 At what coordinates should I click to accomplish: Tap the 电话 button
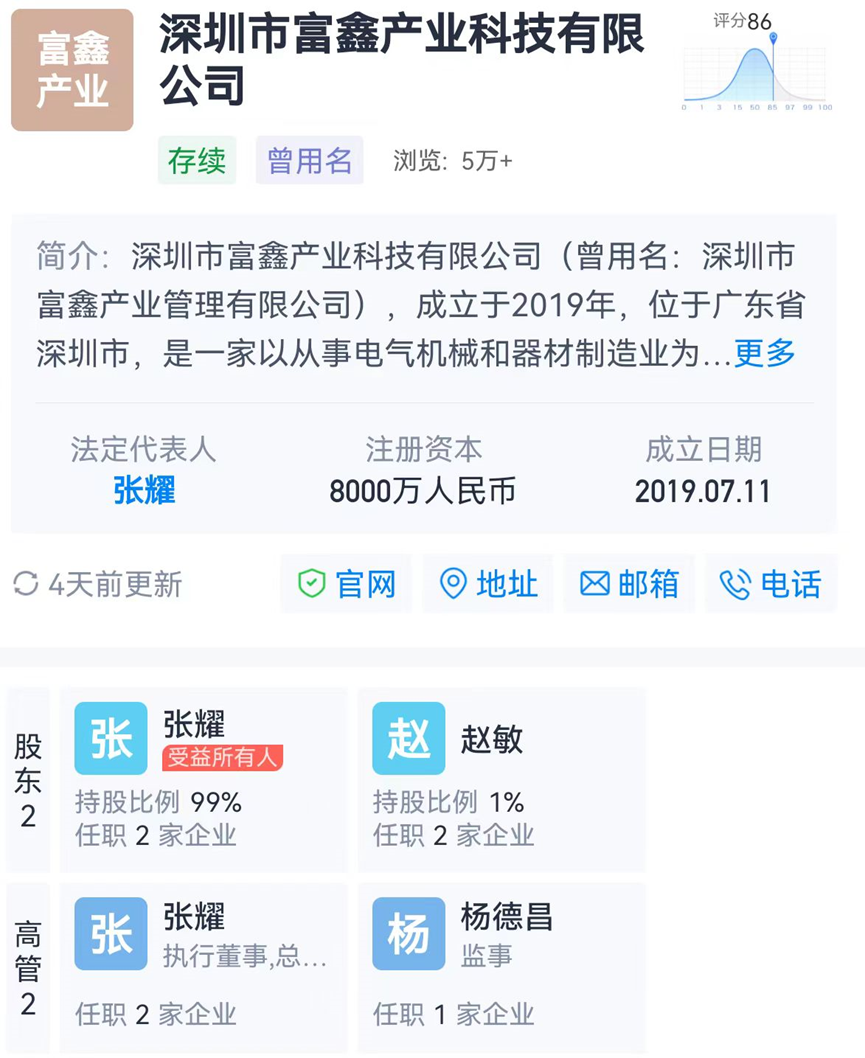(x=771, y=584)
